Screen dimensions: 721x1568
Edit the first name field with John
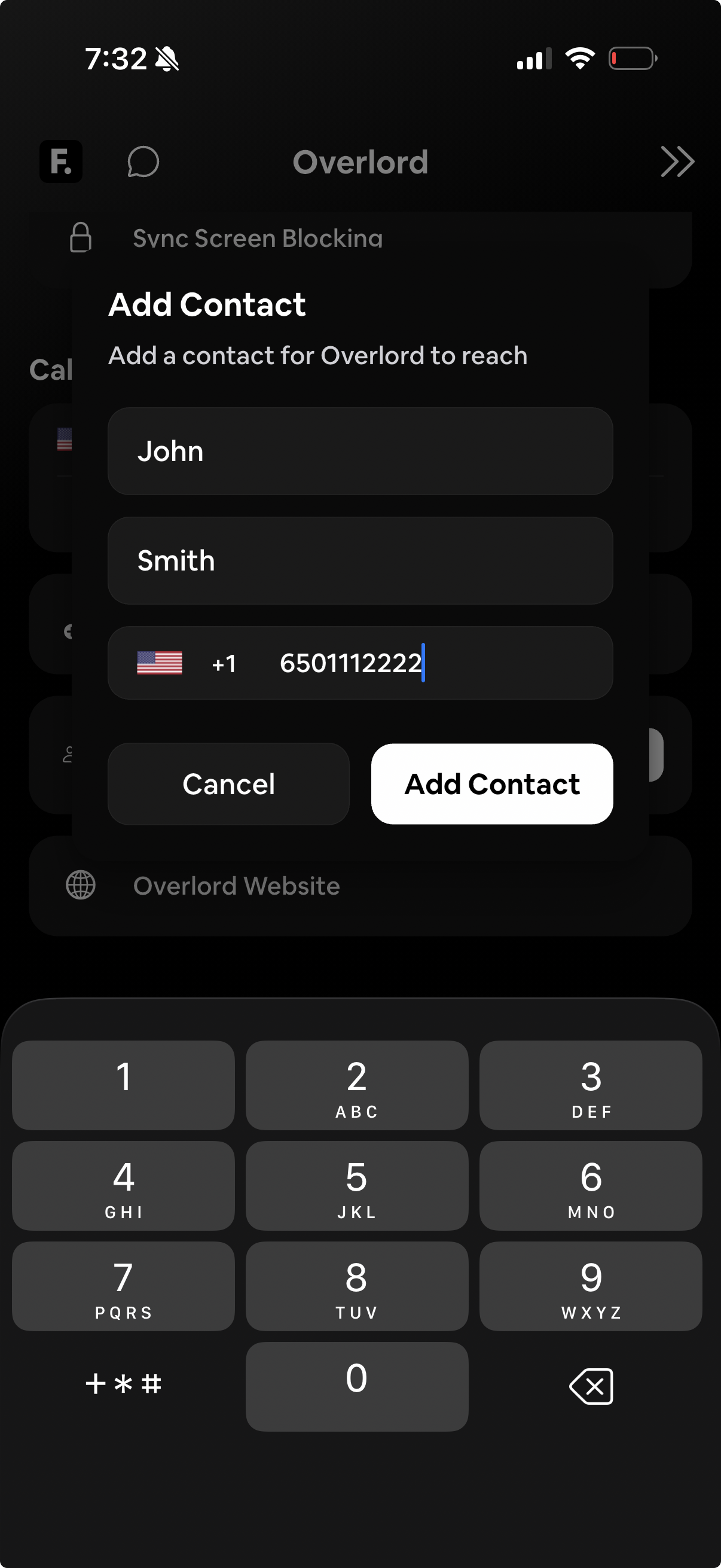[359, 451]
